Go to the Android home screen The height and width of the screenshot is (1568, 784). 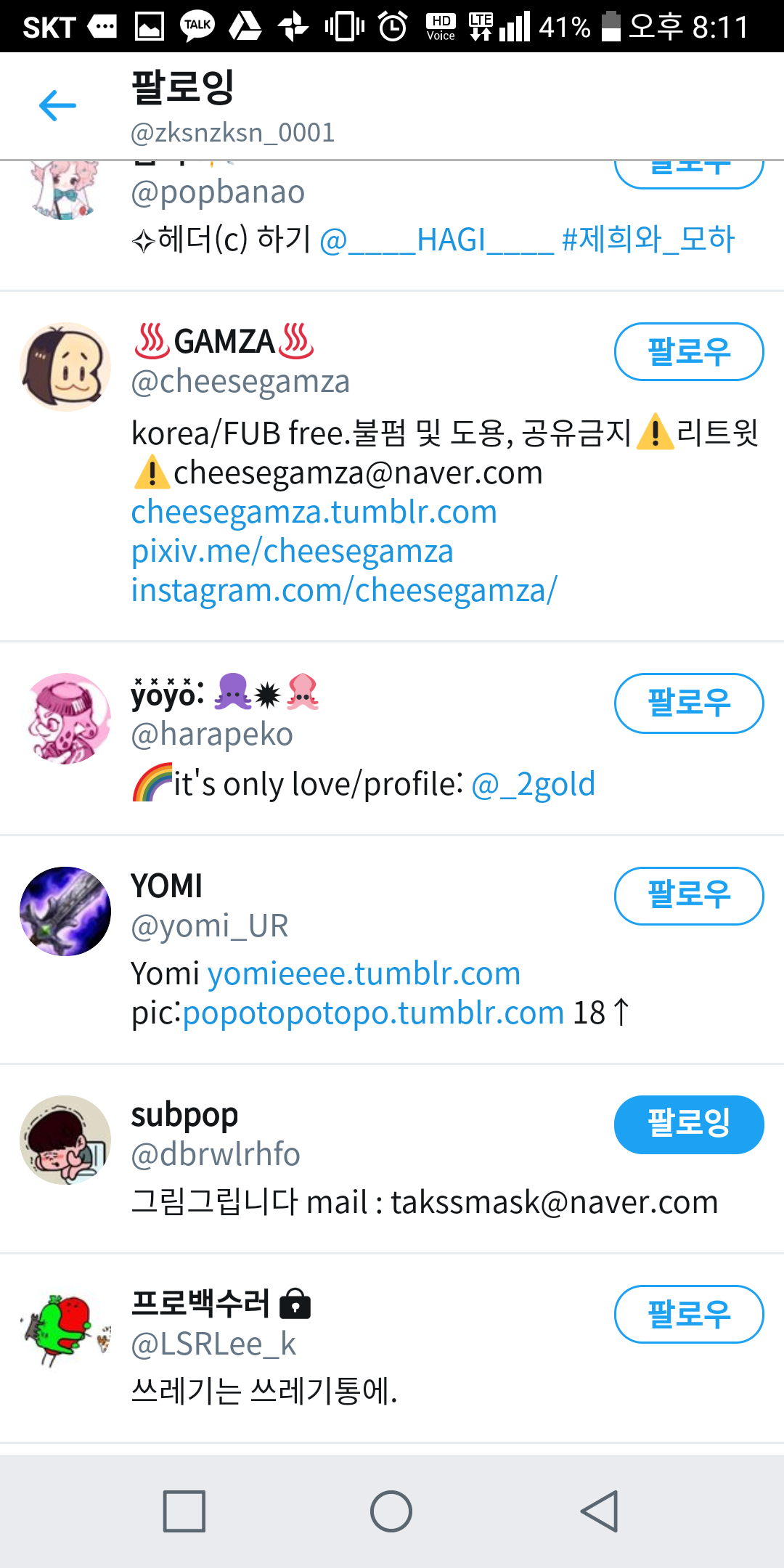pyautogui.click(x=391, y=1511)
